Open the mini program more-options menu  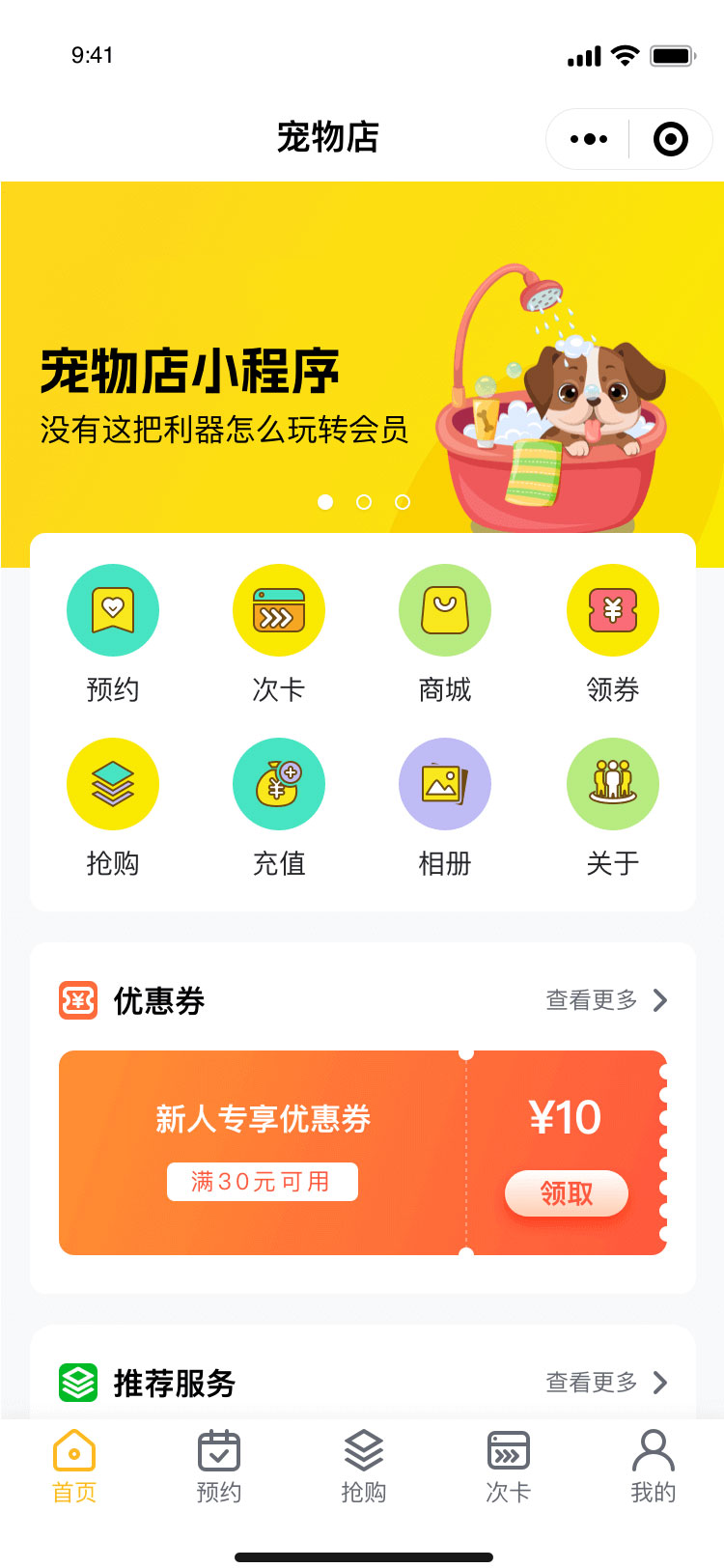tap(589, 139)
